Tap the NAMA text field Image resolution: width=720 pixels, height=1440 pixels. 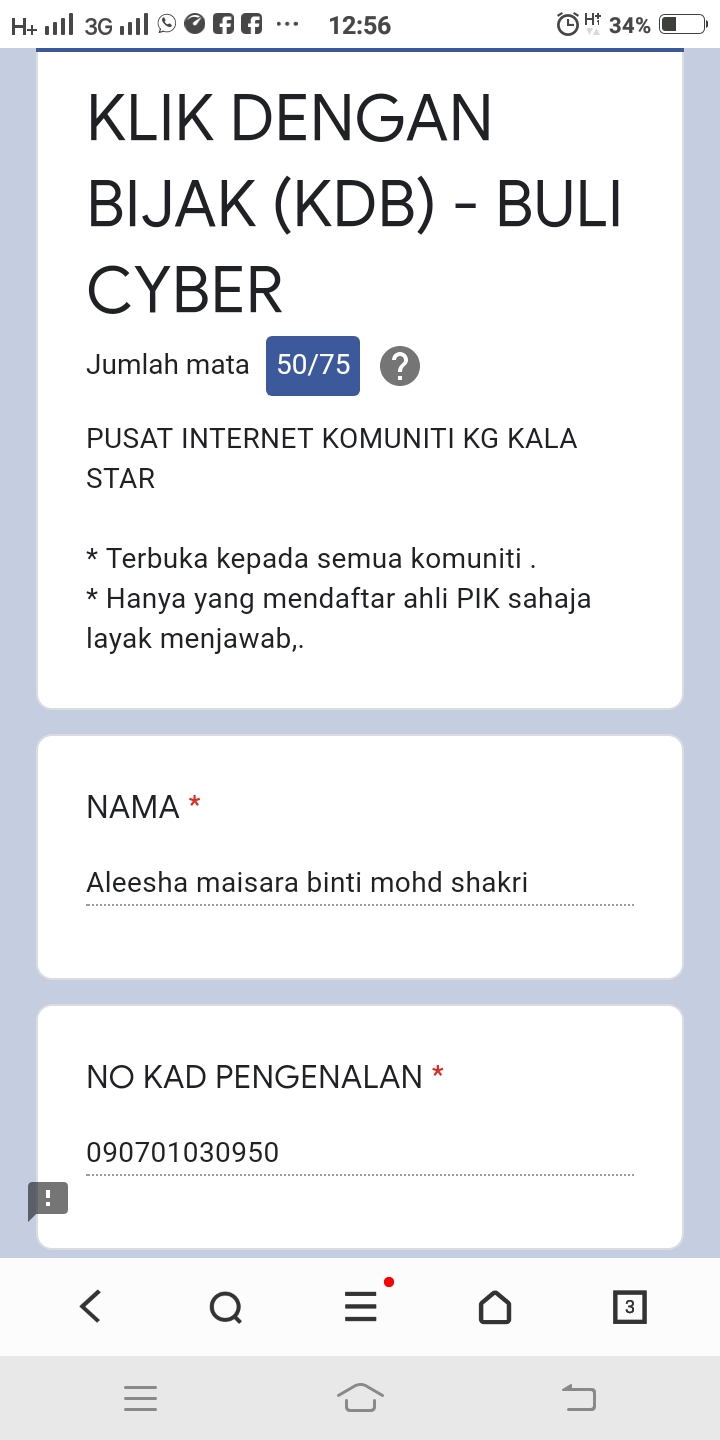360,883
